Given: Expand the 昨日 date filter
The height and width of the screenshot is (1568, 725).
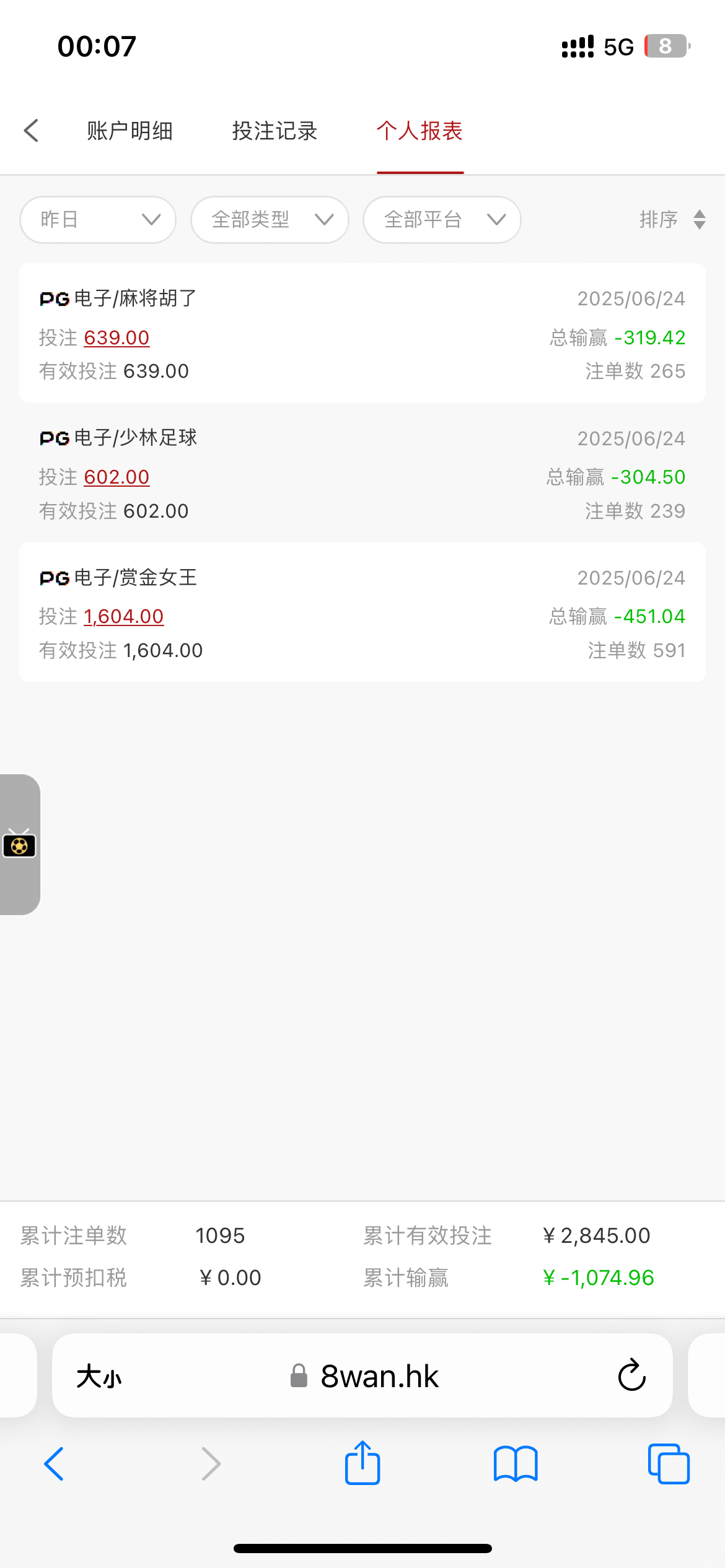Looking at the screenshot, I should pyautogui.click(x=97, y=220).
